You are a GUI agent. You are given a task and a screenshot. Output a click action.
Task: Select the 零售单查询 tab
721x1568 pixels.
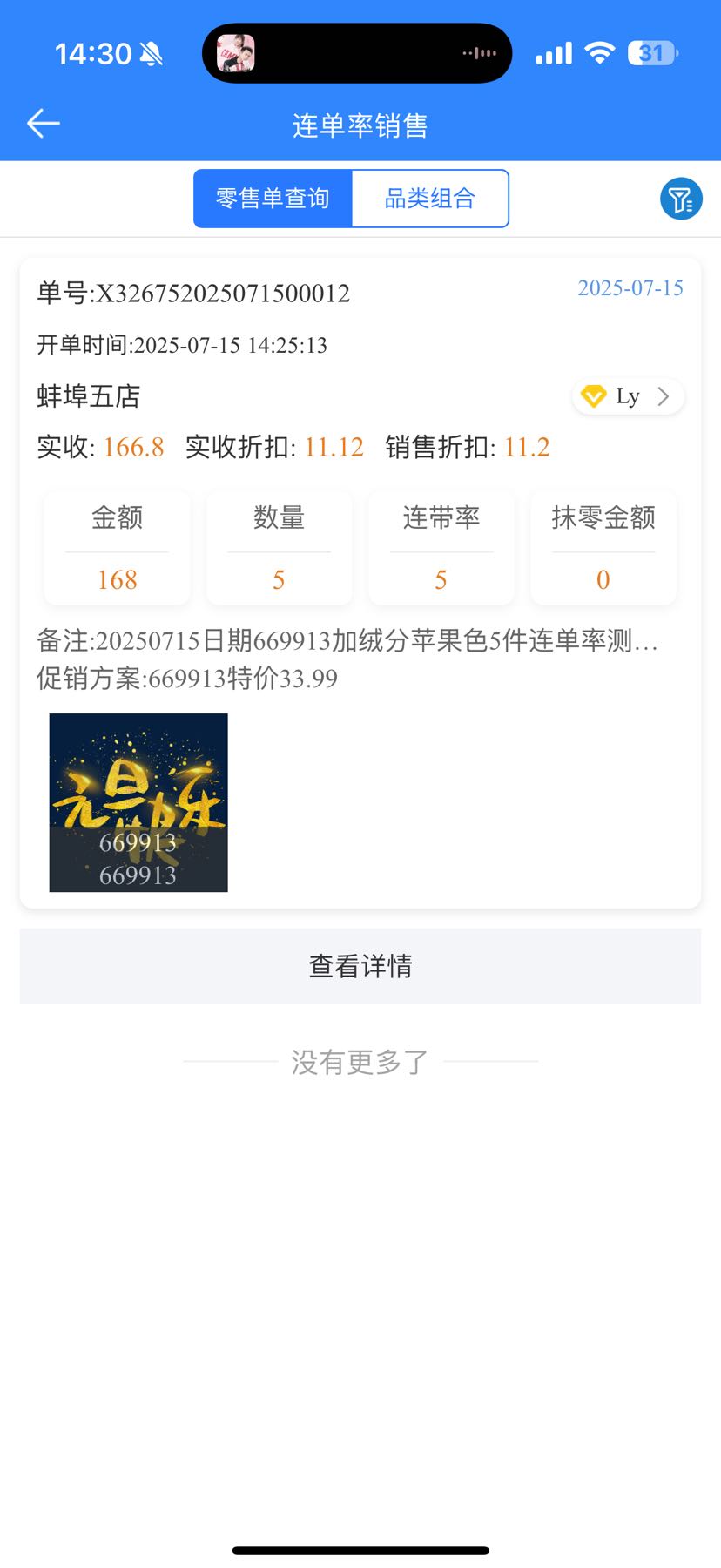coord(273,199)
